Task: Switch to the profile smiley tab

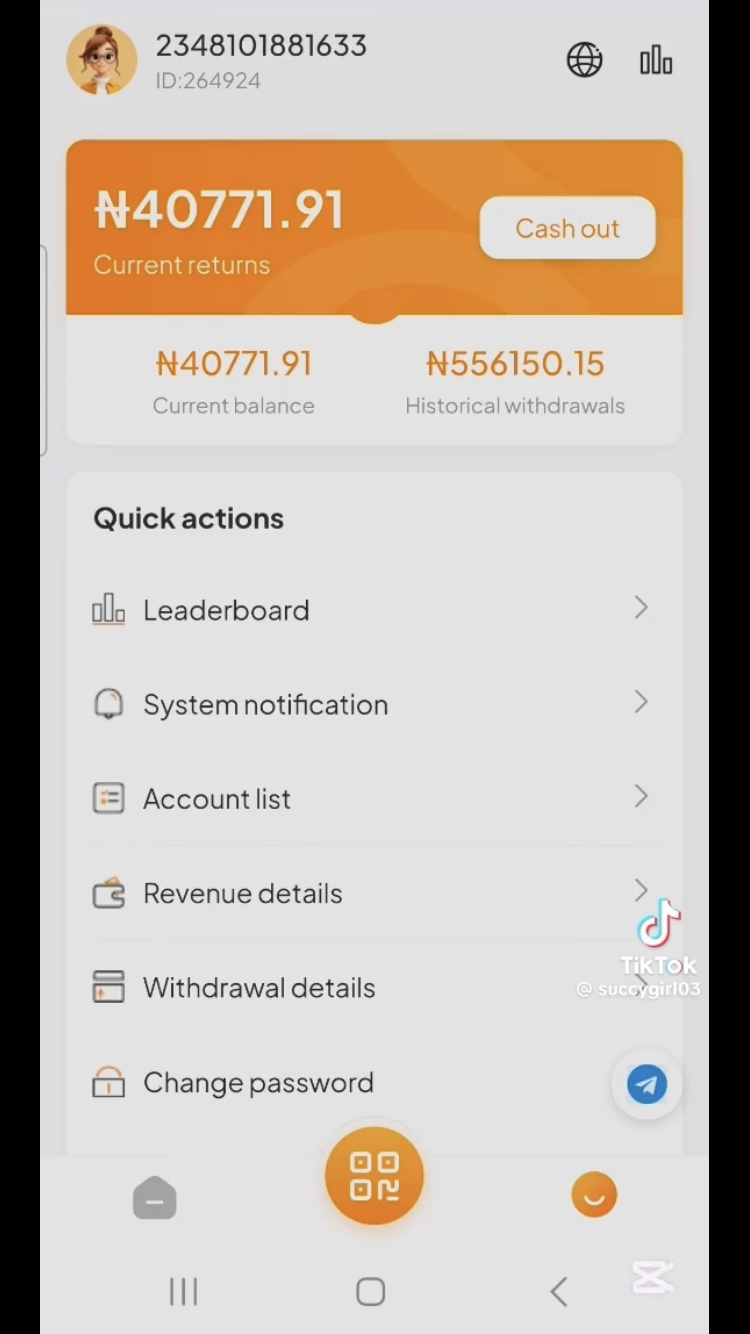Action: (594, 1195)
